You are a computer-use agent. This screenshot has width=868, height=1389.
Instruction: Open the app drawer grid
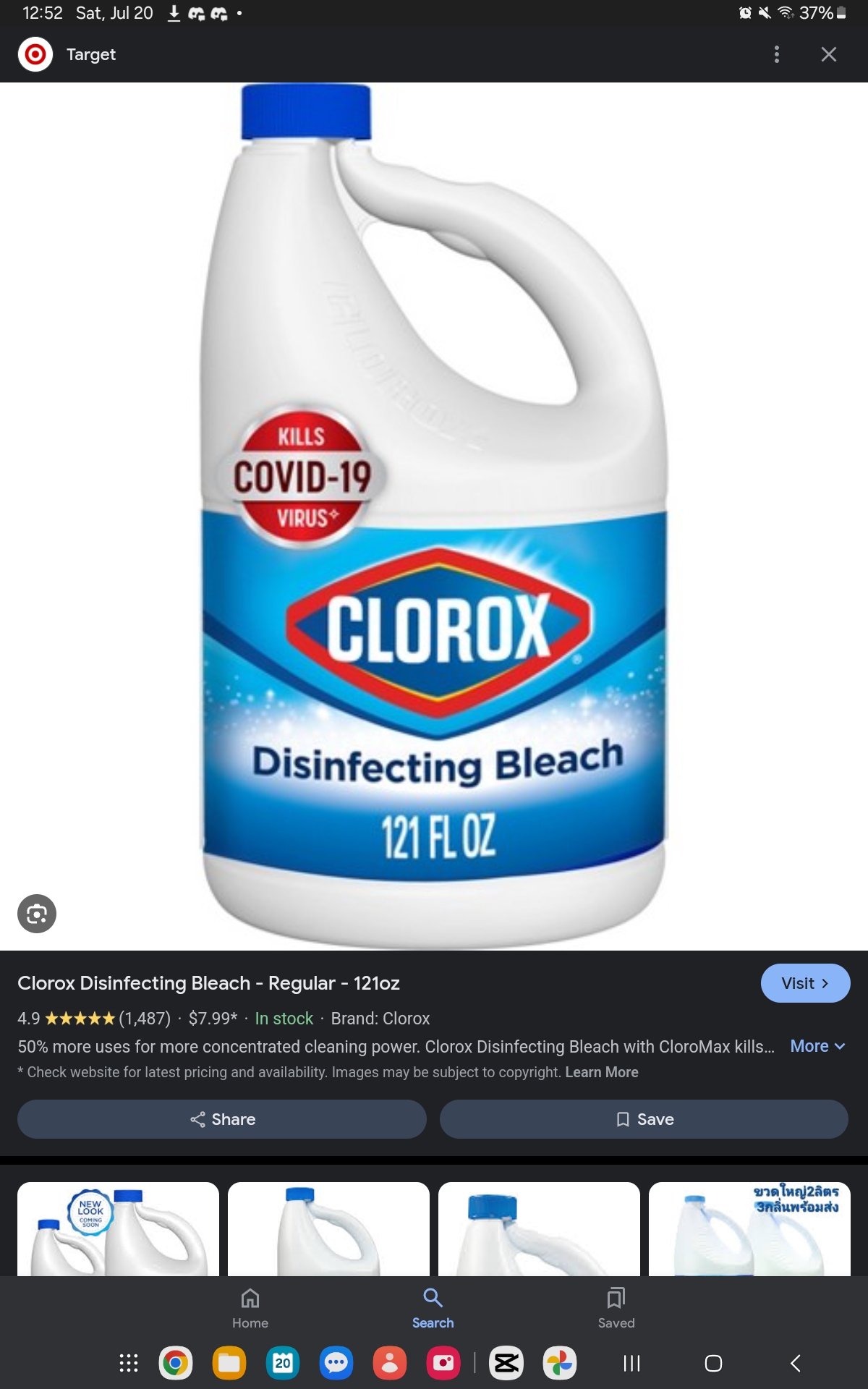pos(128,1364)
